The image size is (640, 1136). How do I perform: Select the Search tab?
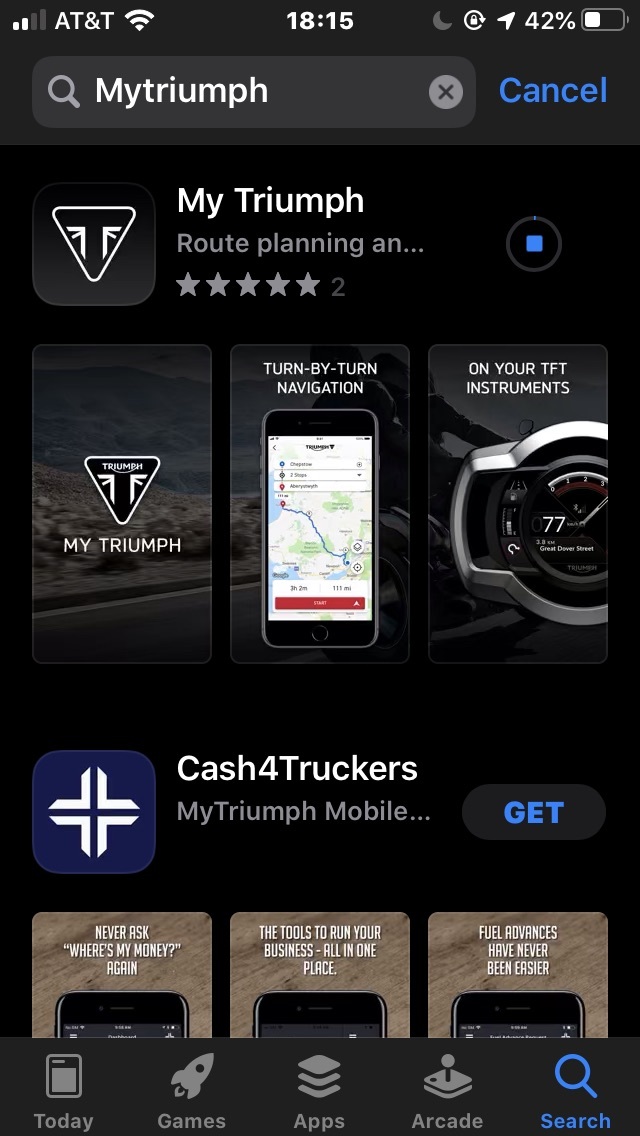[x=575, y=1092]
